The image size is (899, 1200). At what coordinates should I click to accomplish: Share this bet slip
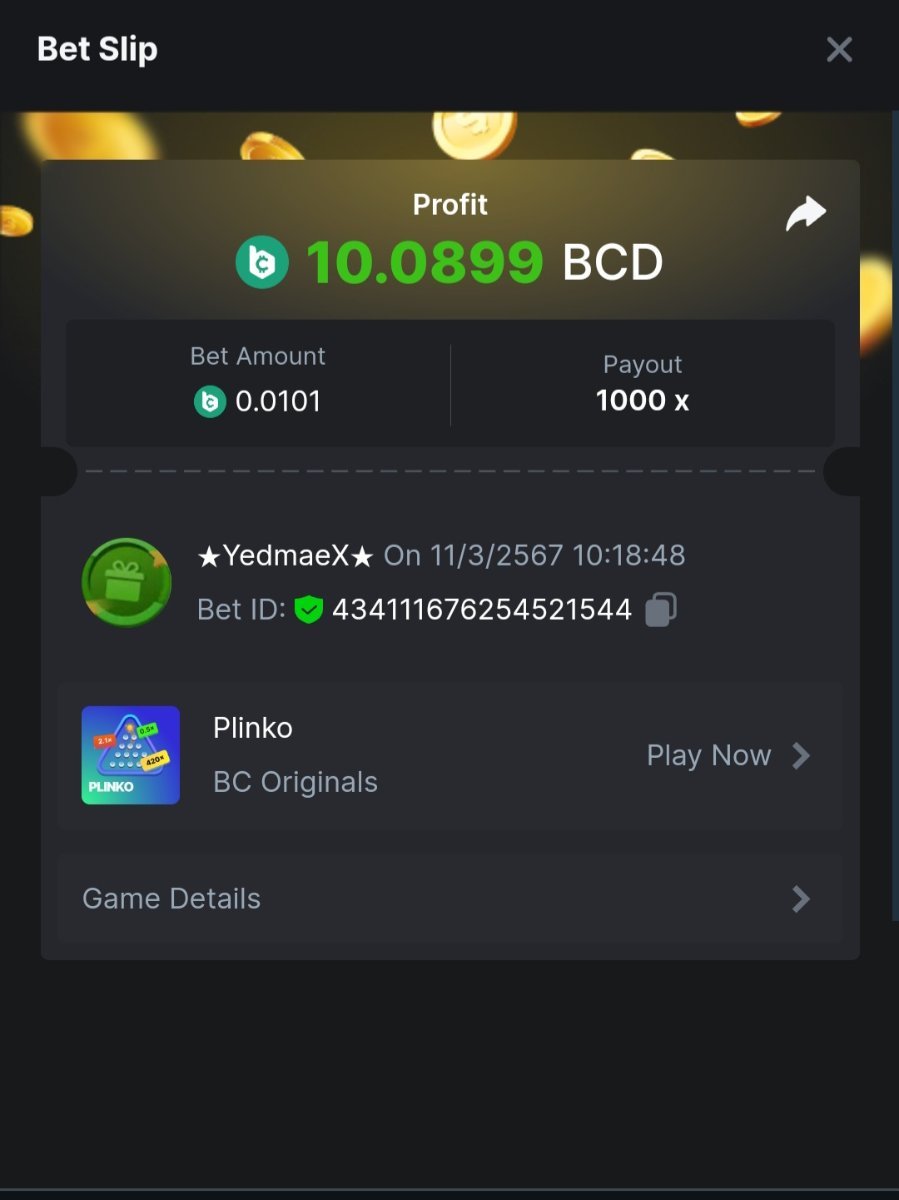pos(805,213)
